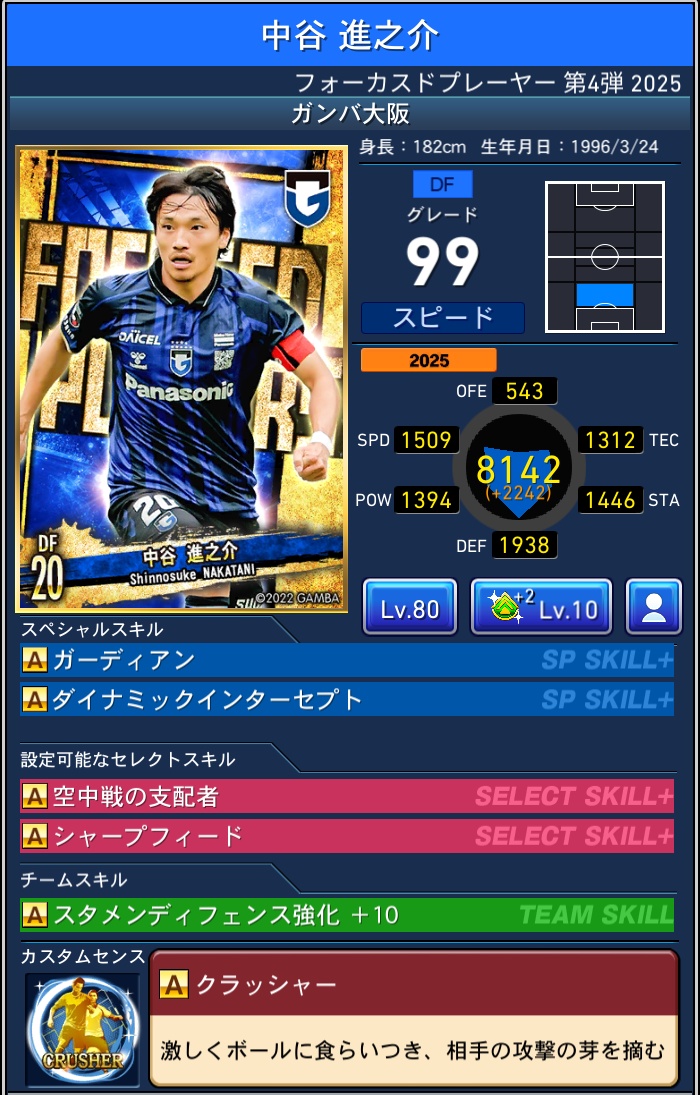View ダイナミックインターセプト skill details
The height and width of the screenshot is (1095, 700).
pyautogui.click(x=346, y=699)
